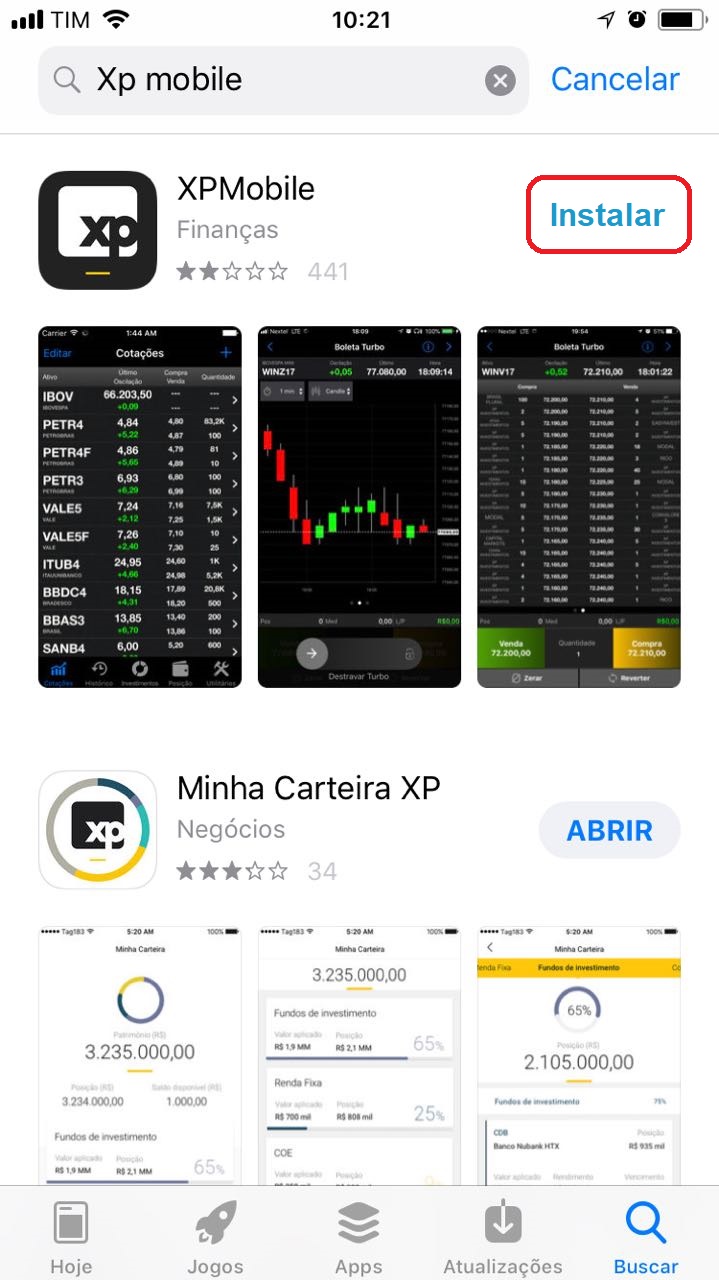Switch to the Jogos tab
The width and height of the screenshot is (719, 1280).
[x=215, y=1236]
